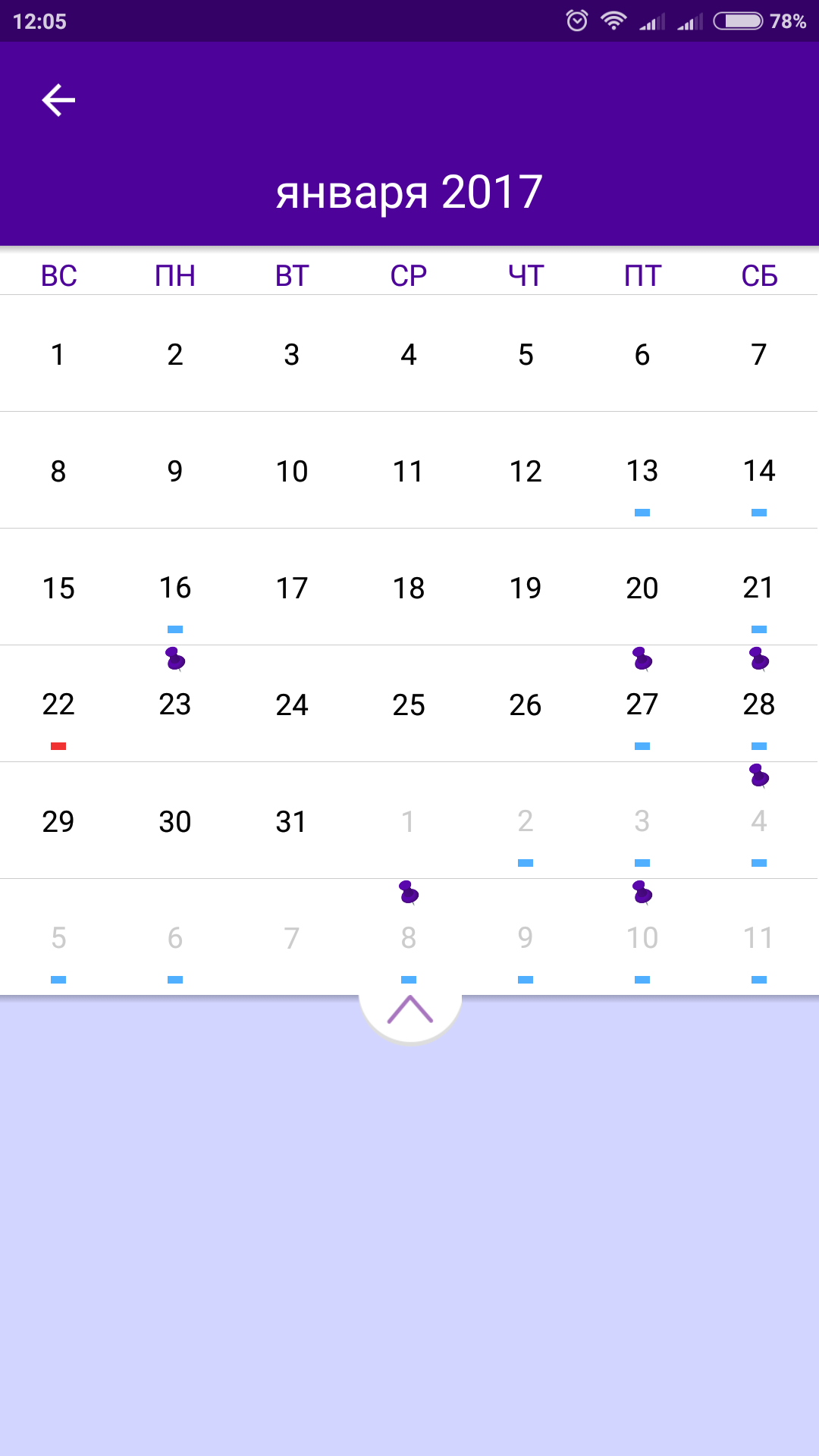Open day 16 of January

coord(175,588)
